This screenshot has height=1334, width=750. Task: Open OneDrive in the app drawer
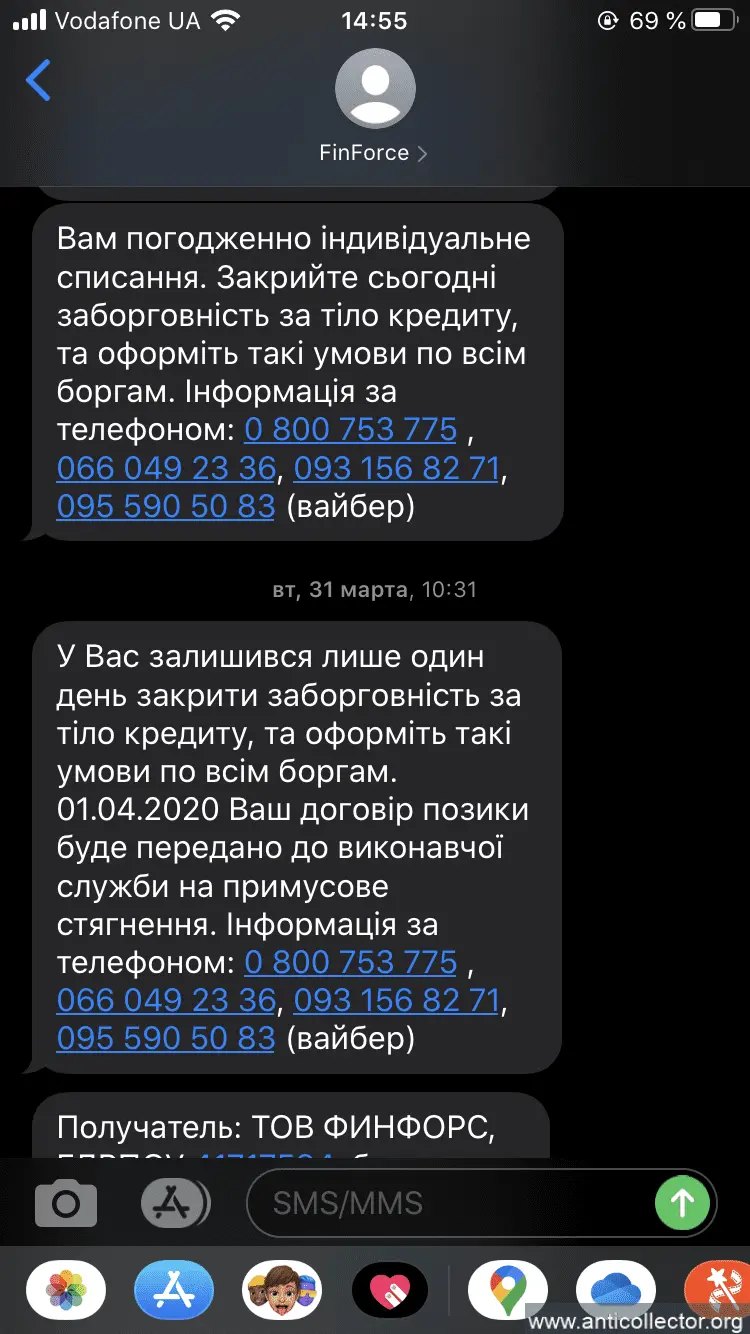click(615, 1290)
